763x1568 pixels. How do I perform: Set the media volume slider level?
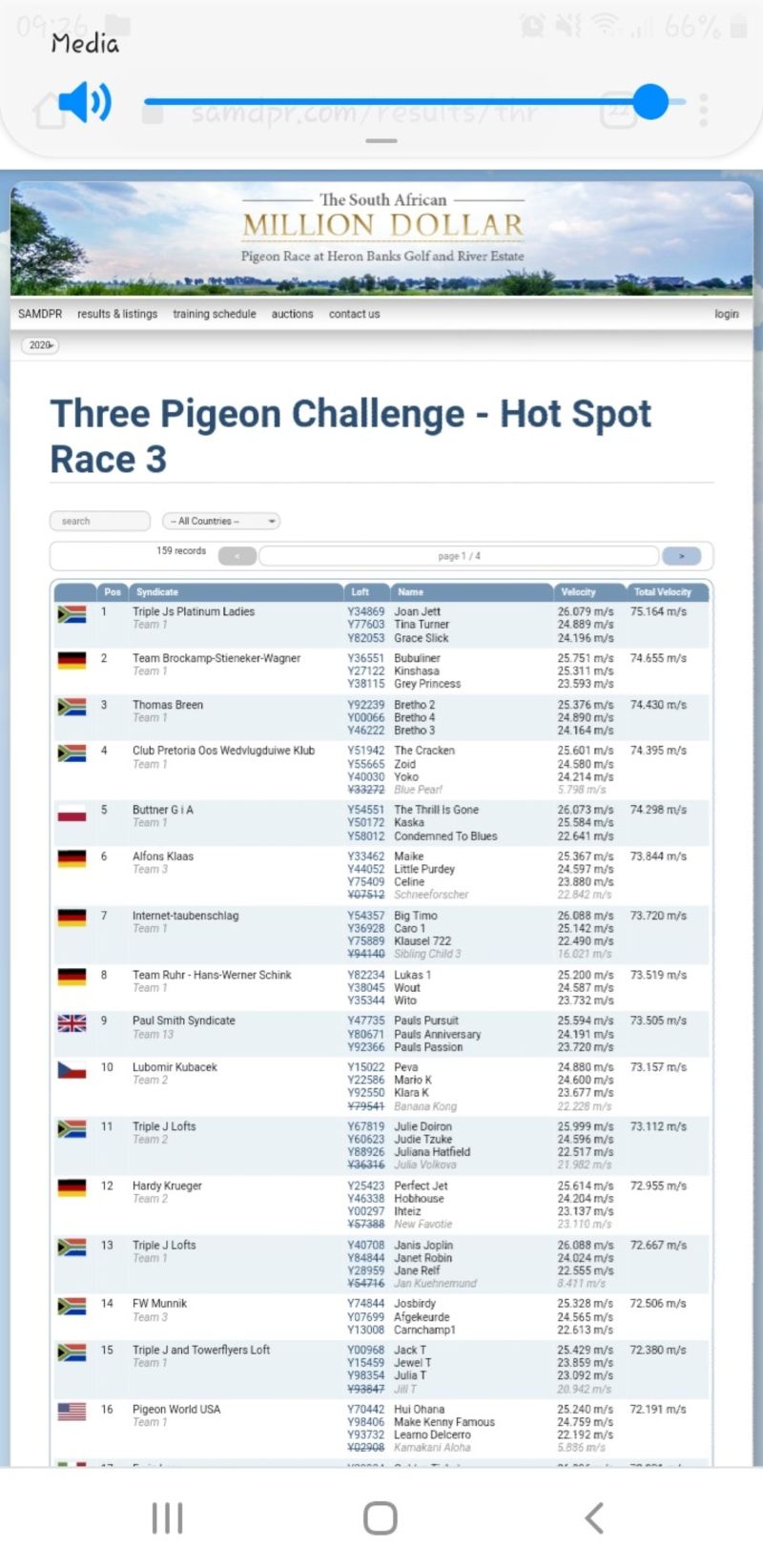pos(414,101)
